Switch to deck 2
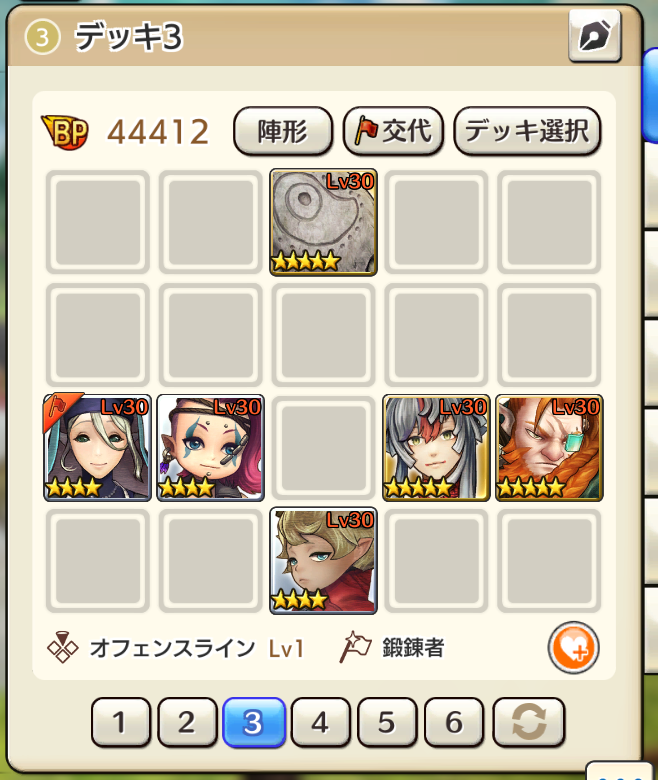Image resolution: width=658 pixels, height=780 pixels. [187, 722]
